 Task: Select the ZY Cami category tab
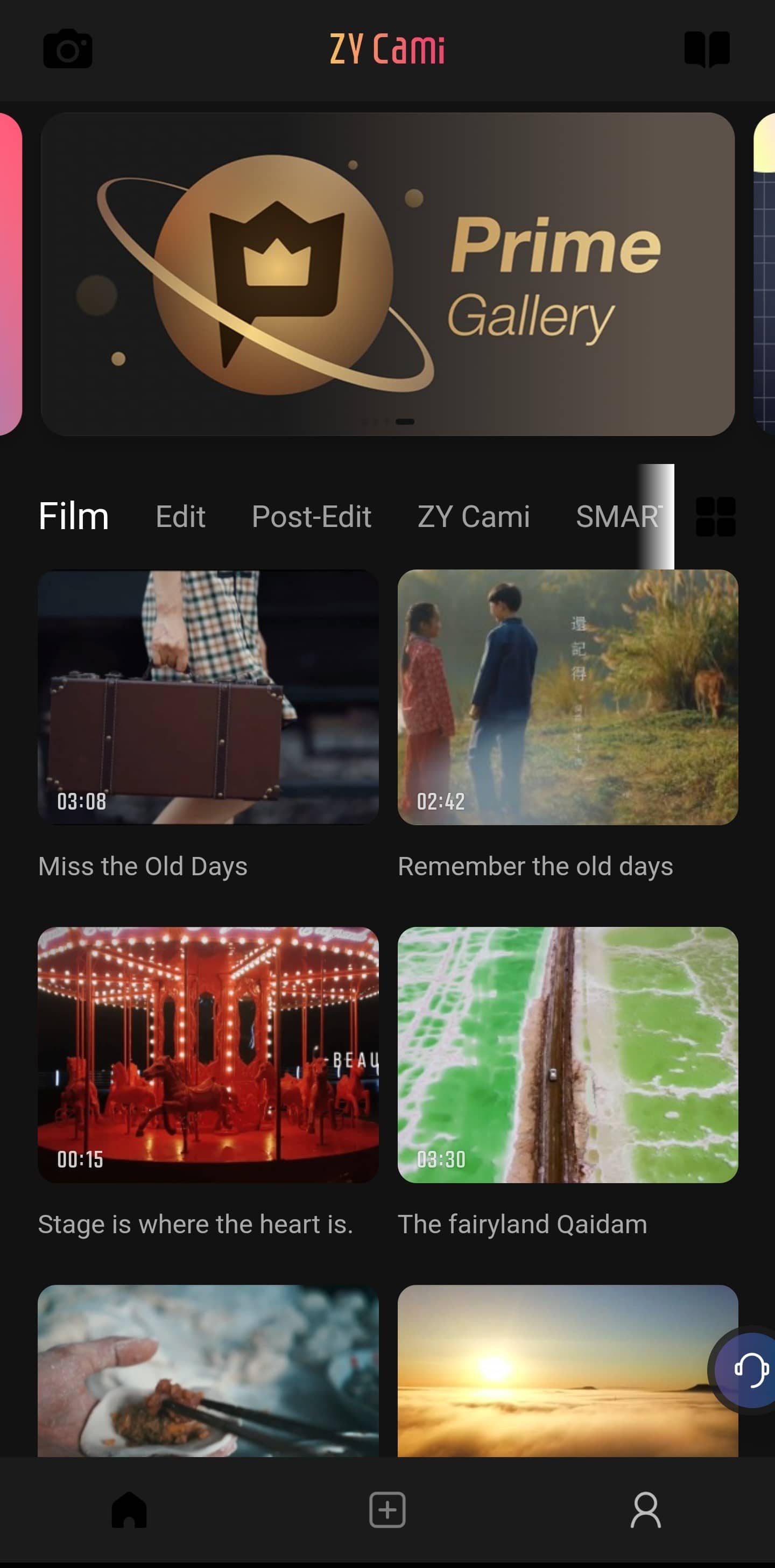473,517
